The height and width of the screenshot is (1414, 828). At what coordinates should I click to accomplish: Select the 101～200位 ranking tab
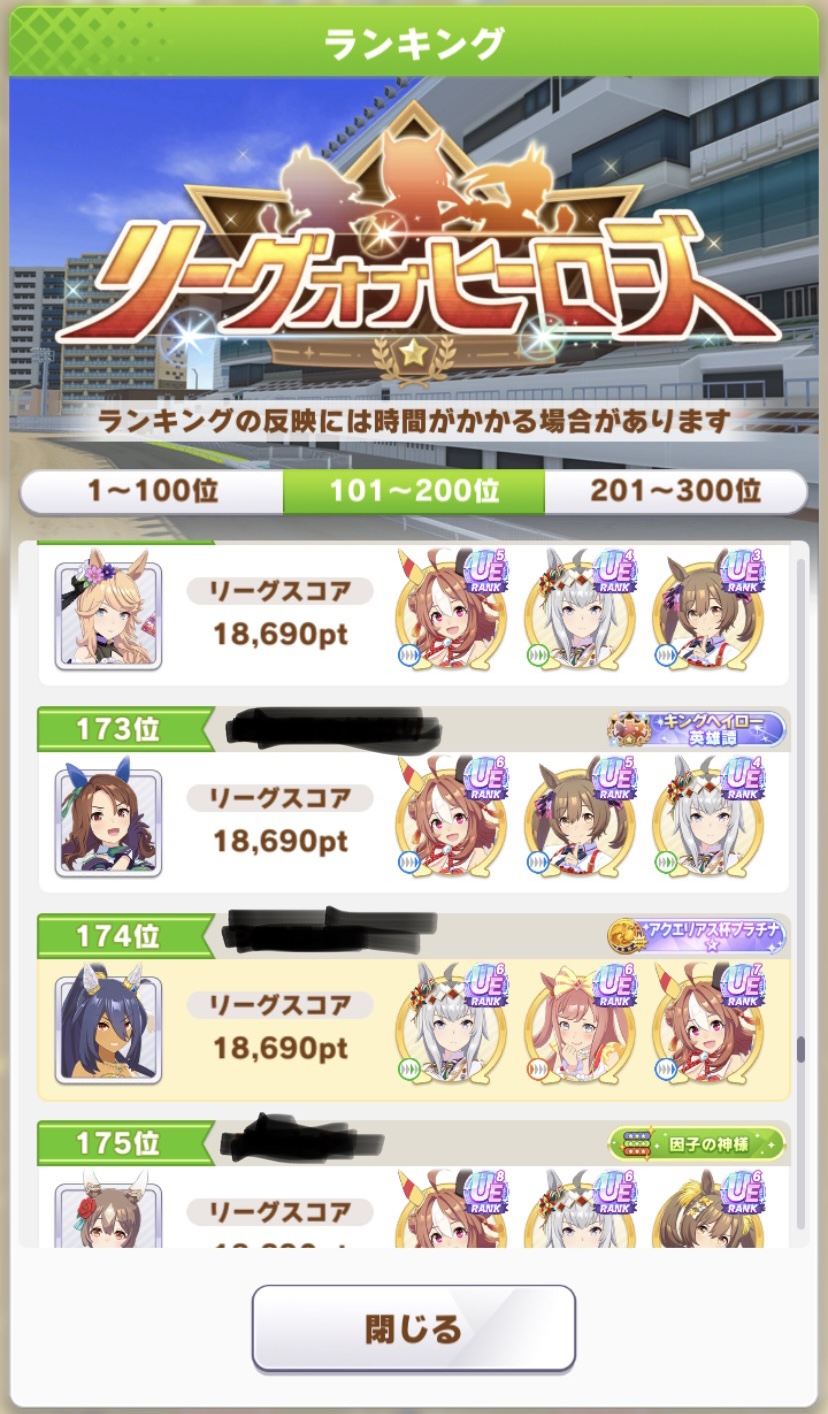pyautogui.click(x=414, y=491)
